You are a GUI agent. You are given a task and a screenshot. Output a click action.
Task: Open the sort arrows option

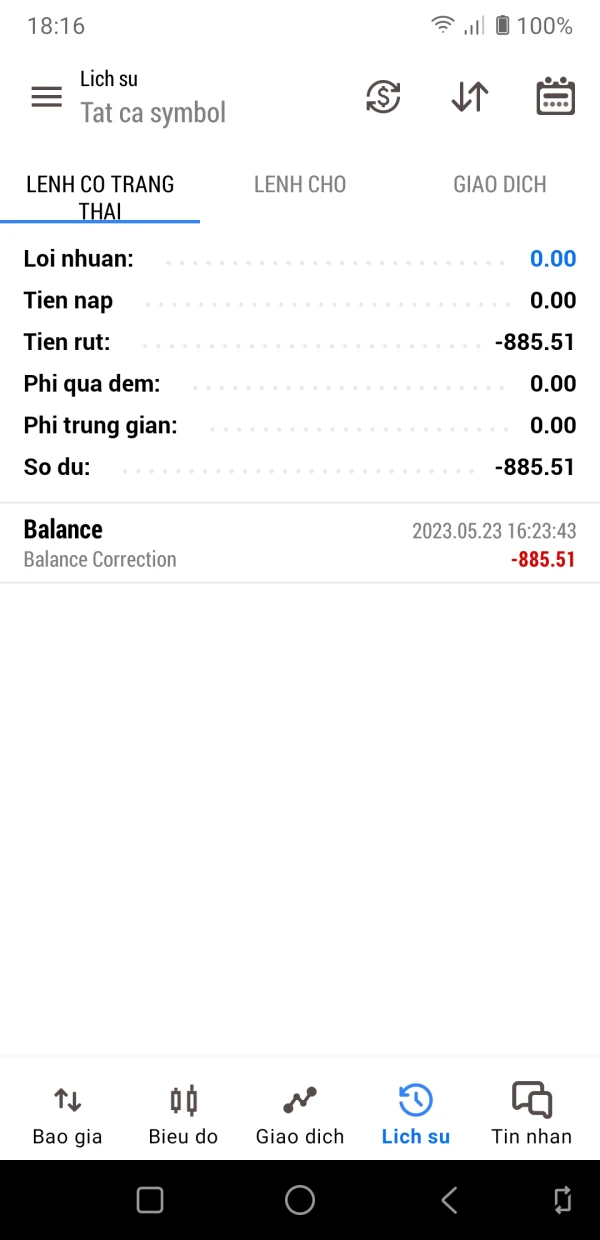[469, 97]
